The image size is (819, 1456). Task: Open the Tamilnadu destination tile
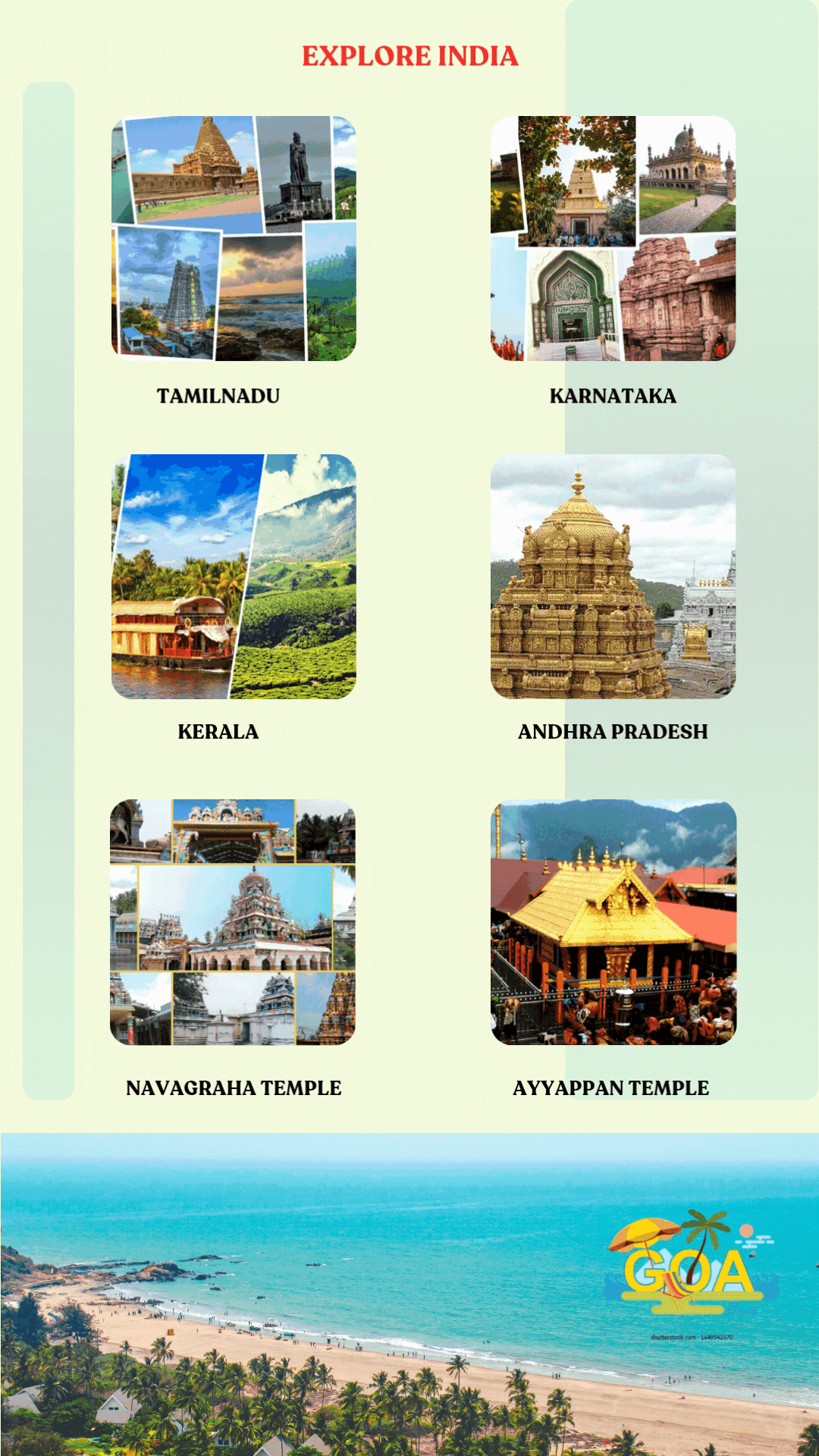pos(234,238)
